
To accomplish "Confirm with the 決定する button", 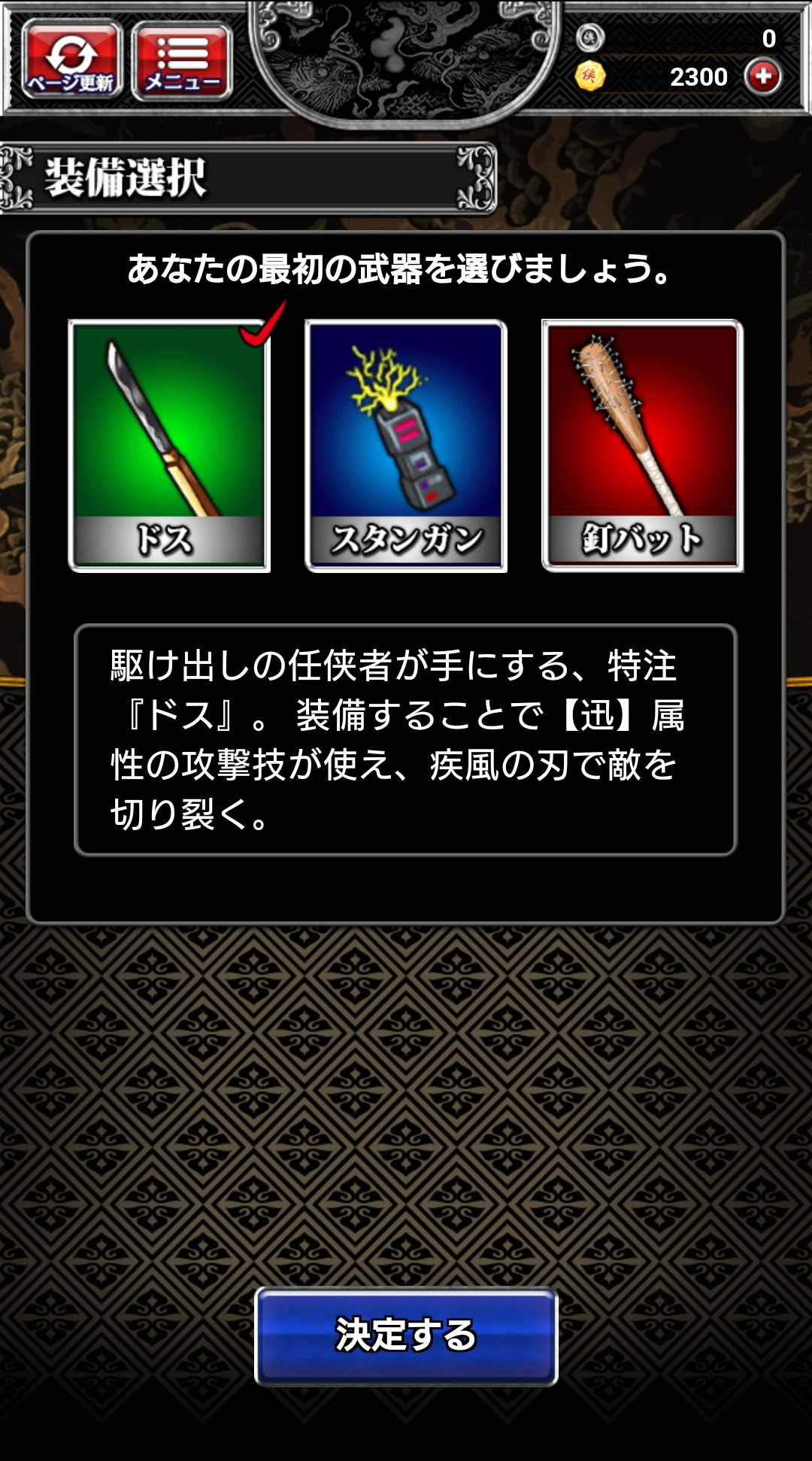I will coord(406,1335).
